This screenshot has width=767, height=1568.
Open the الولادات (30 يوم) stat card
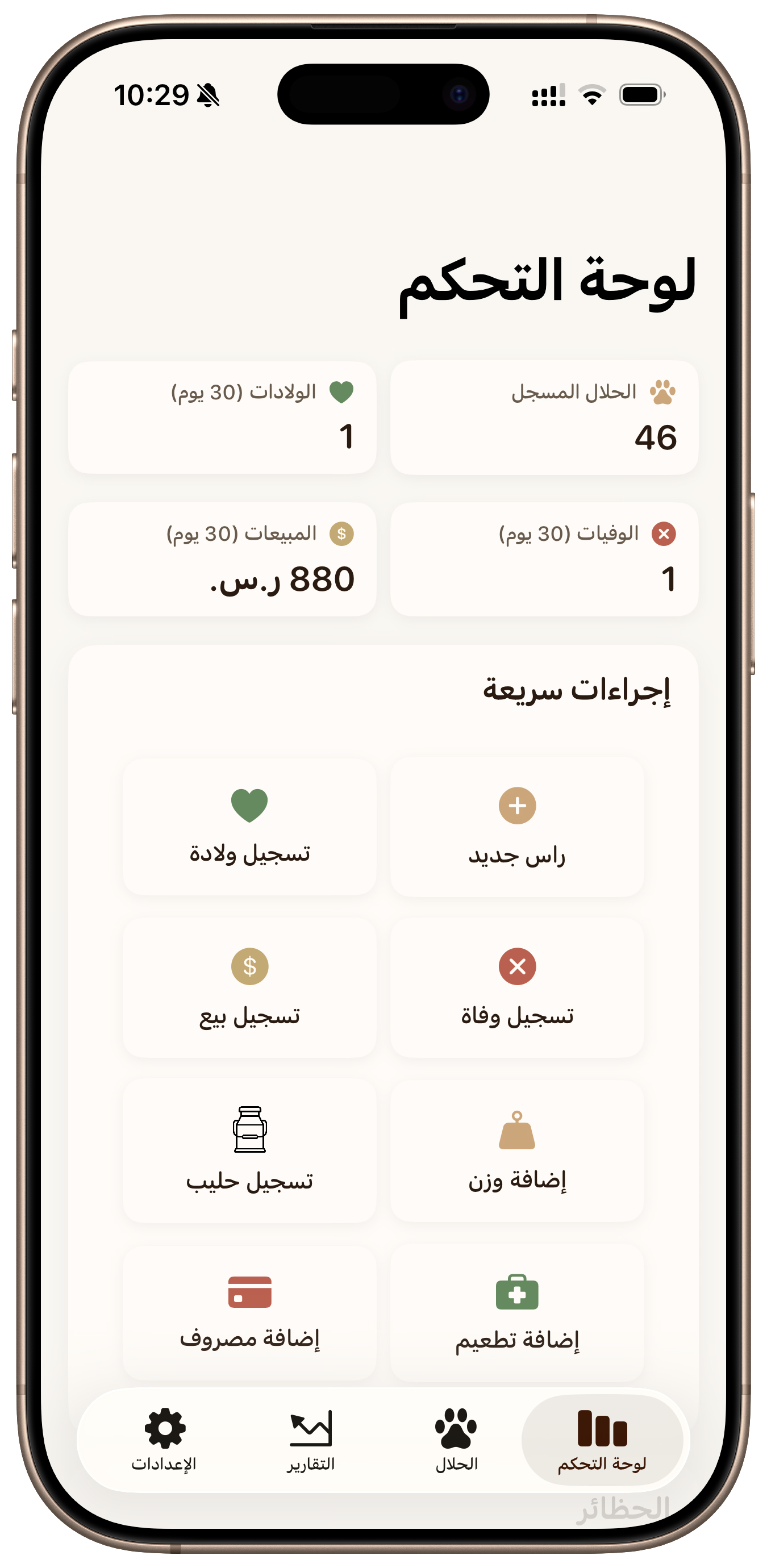[222, 418]
